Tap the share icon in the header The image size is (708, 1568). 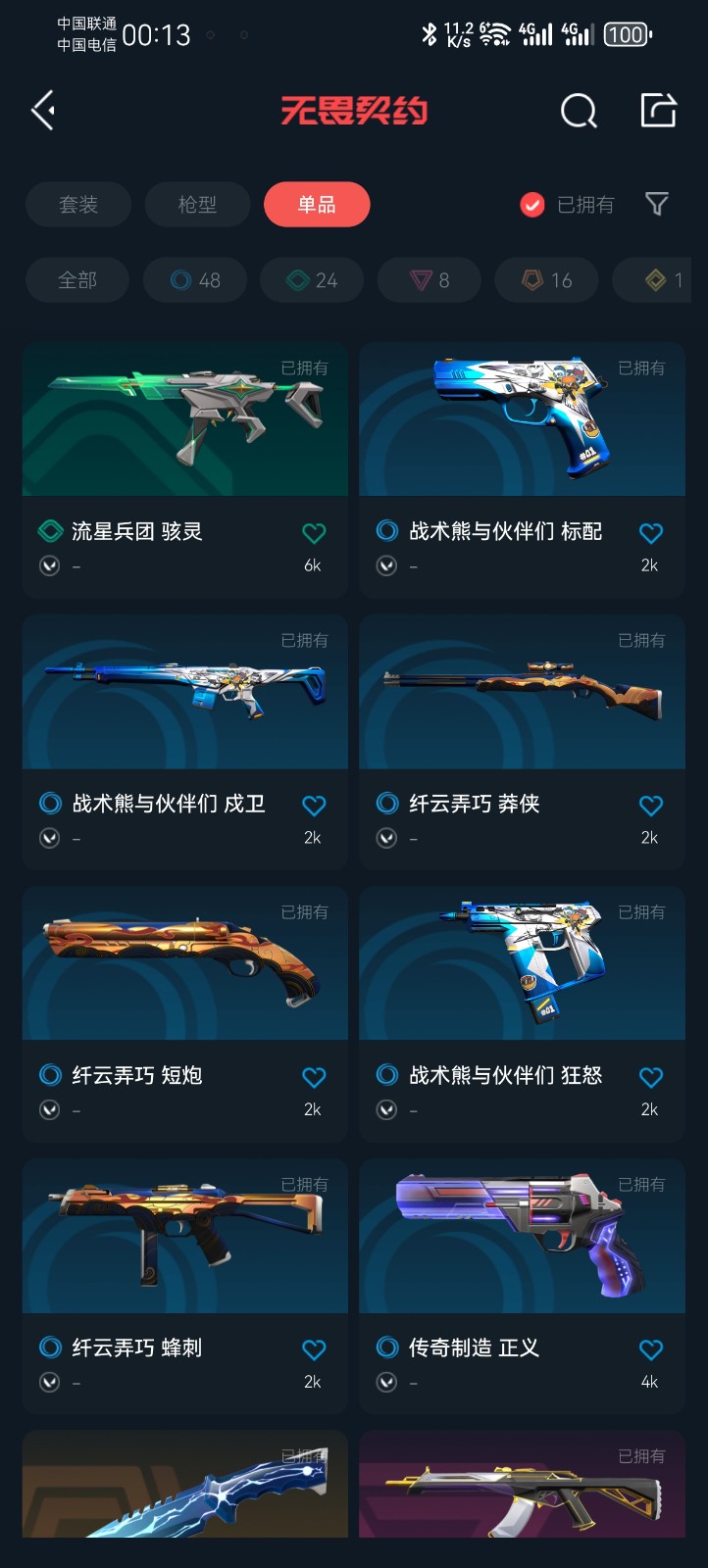point(658,111)
